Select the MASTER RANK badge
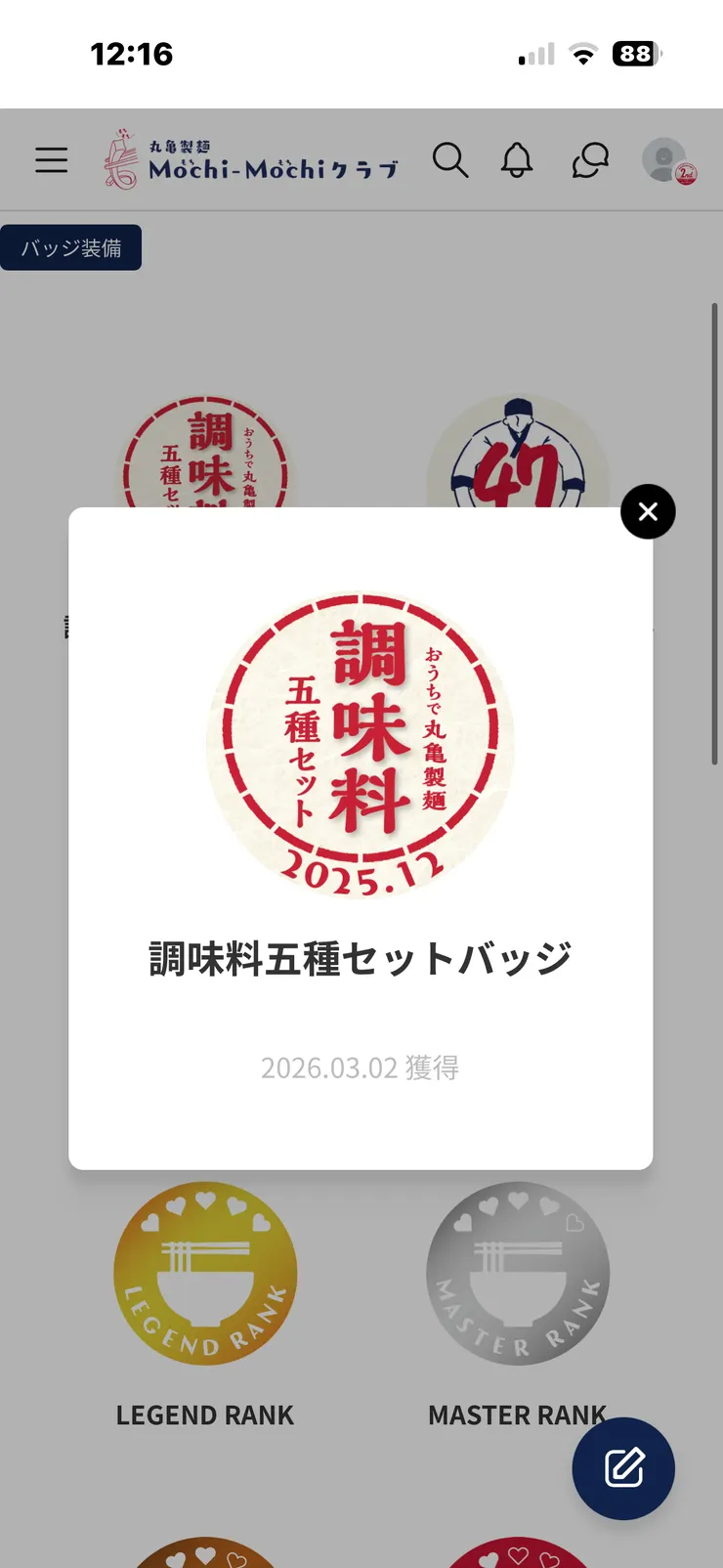723x1568 pixels. click(x=518, y=1274)
